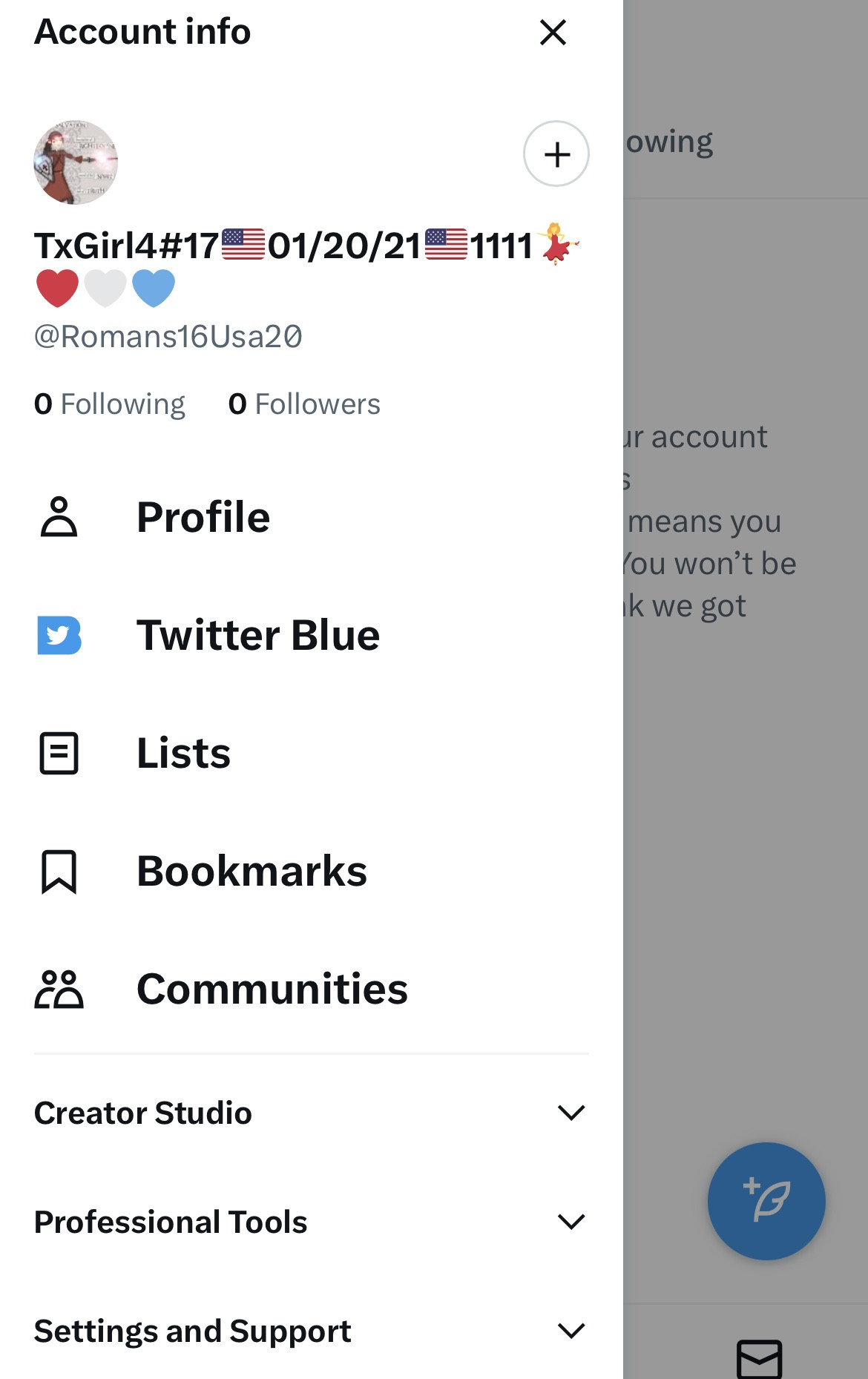Open Lists

click(x=183, y=753)
